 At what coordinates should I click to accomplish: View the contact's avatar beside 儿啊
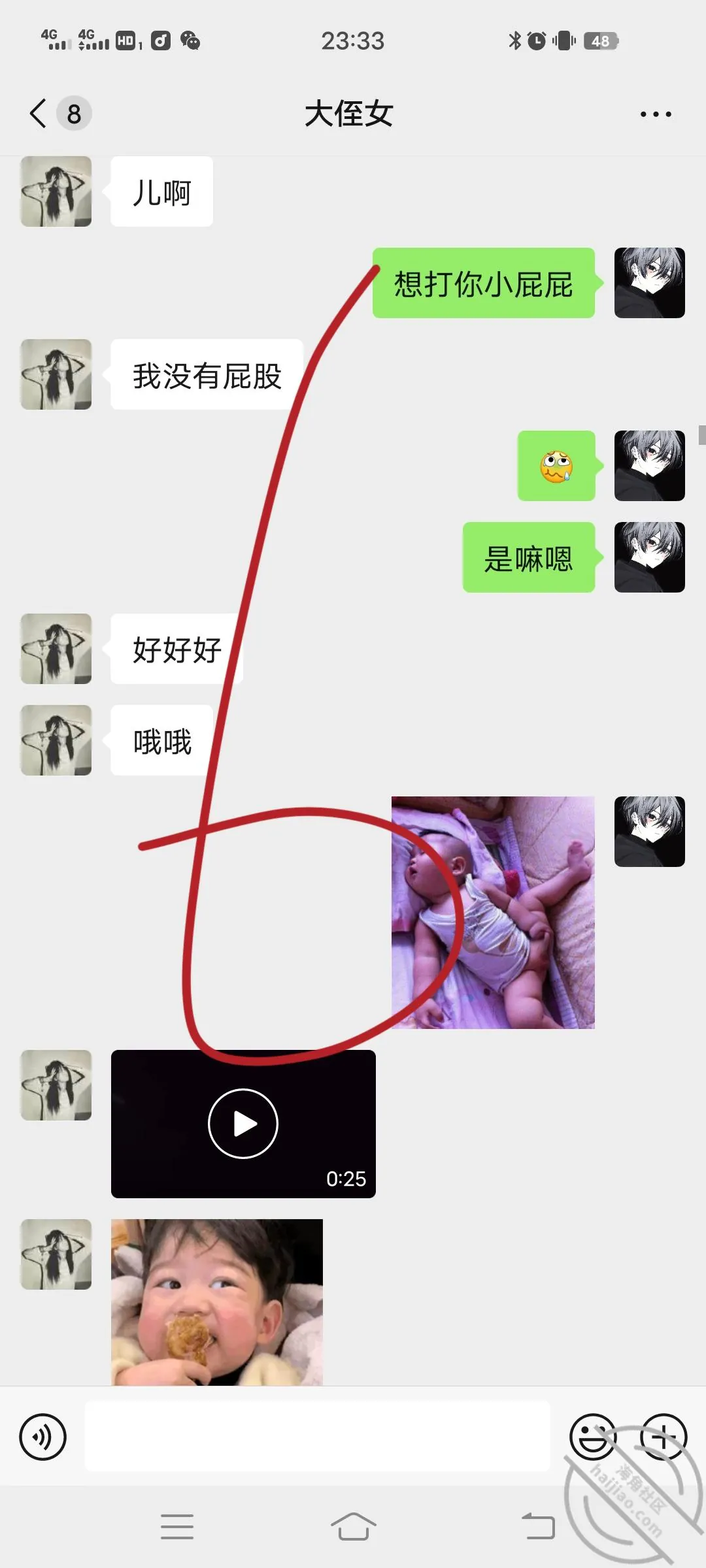point(56,191)
